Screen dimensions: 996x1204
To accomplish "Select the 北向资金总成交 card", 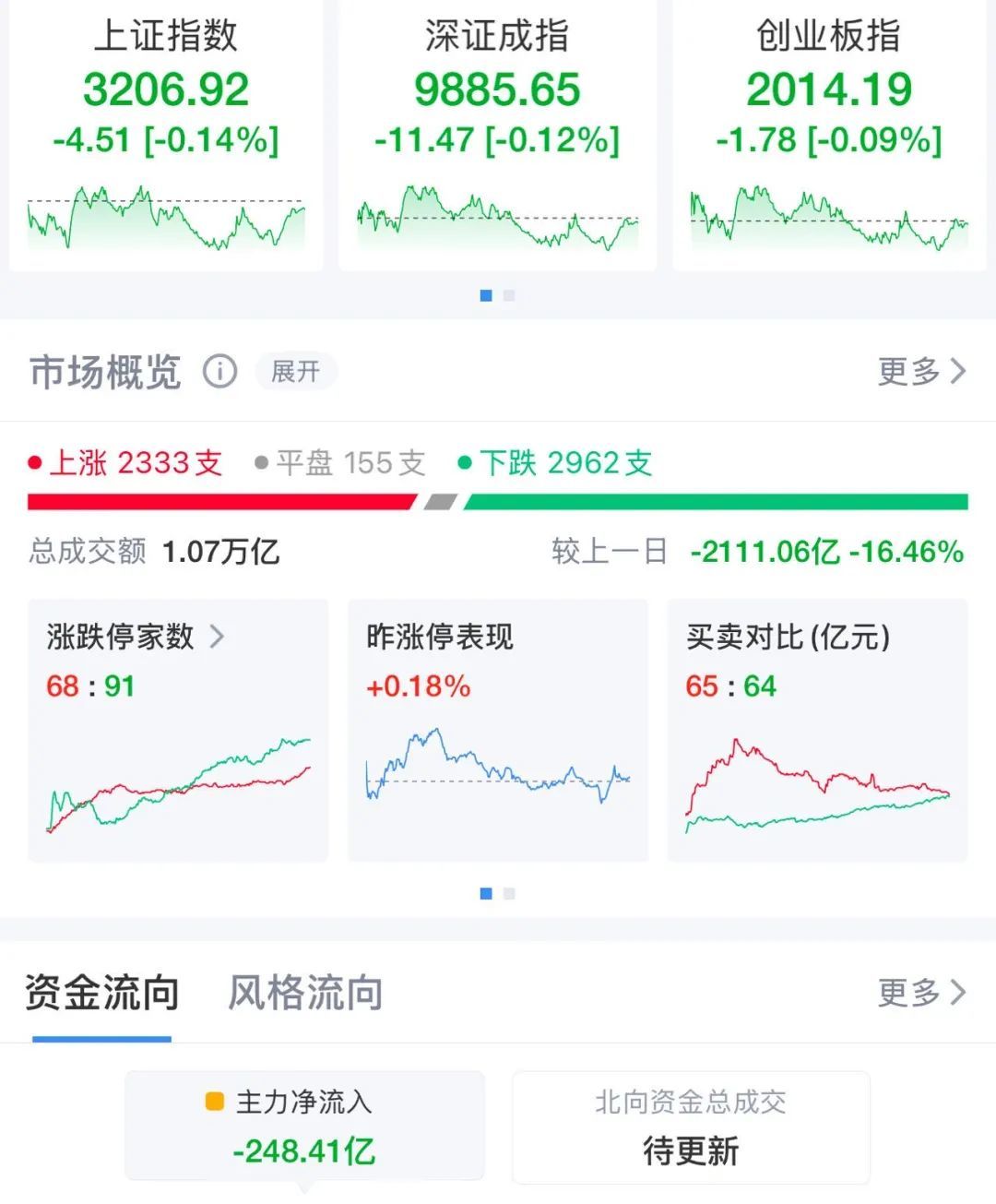I will coord(691,1126).
